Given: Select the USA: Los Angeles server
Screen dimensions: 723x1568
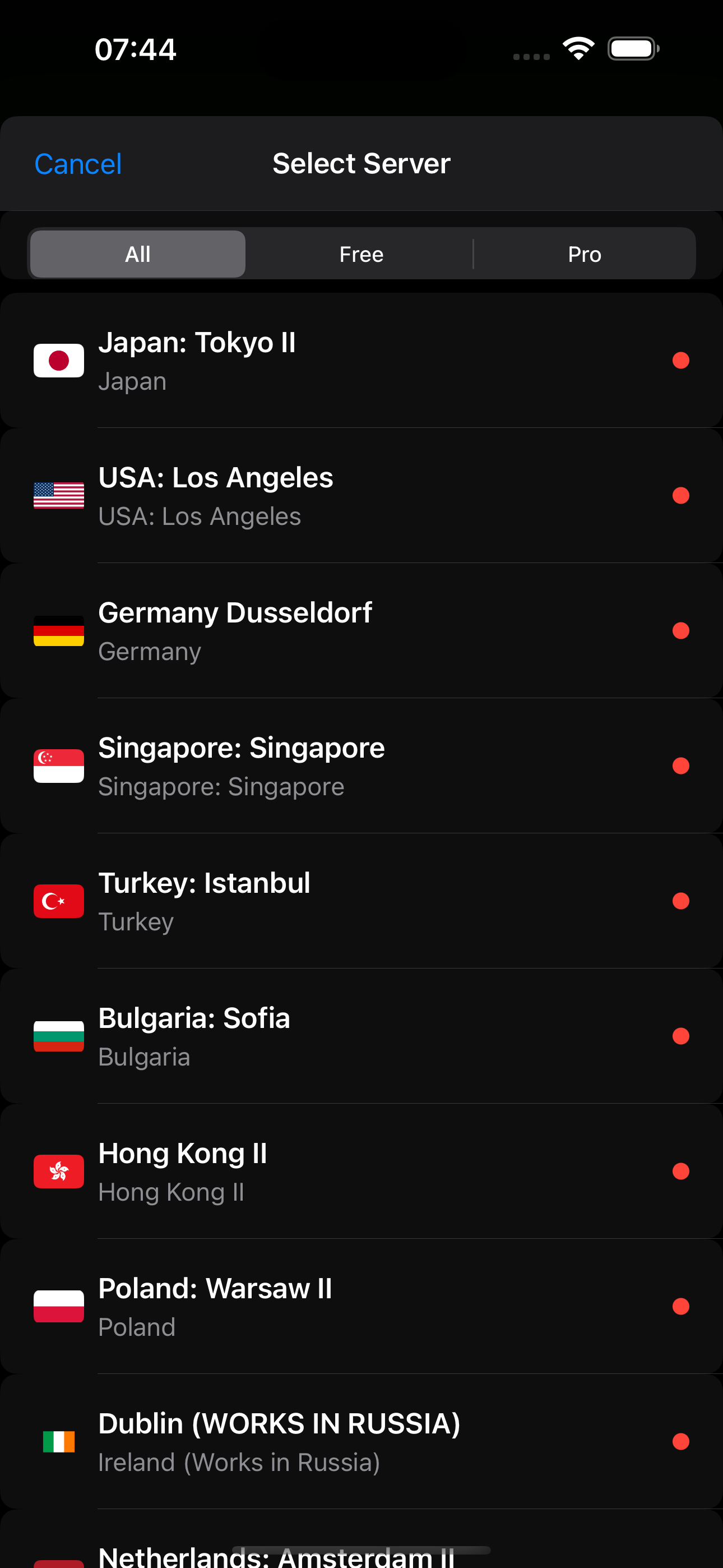Looking at the screenshot, I should tap(361, 496).
